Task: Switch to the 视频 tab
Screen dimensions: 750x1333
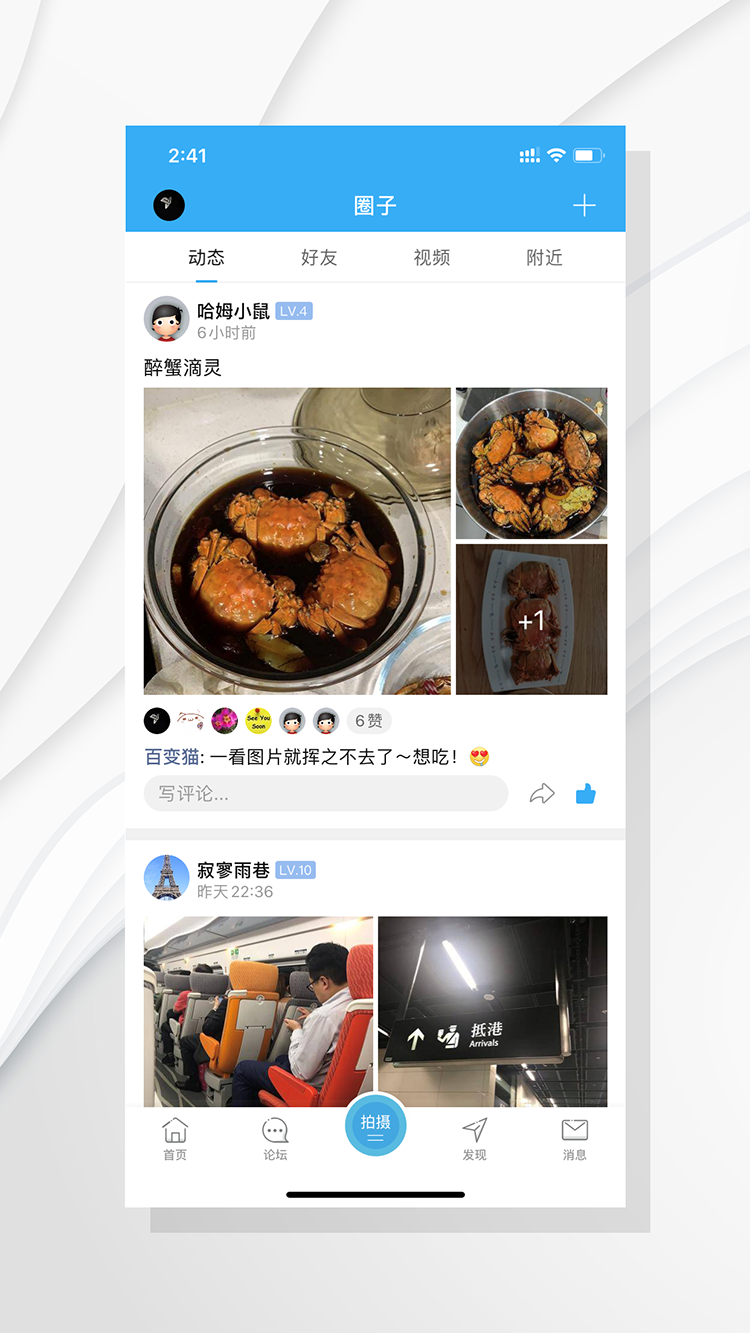Action: click(x=431, y=257)
